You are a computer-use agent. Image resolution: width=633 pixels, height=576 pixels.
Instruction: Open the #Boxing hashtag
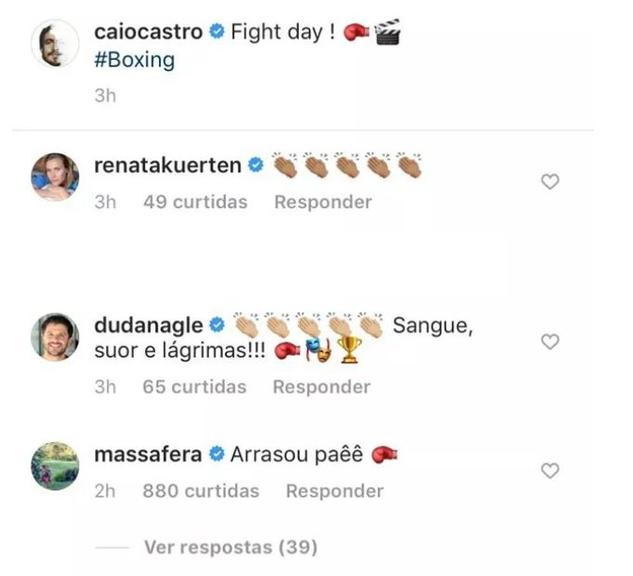134,60
